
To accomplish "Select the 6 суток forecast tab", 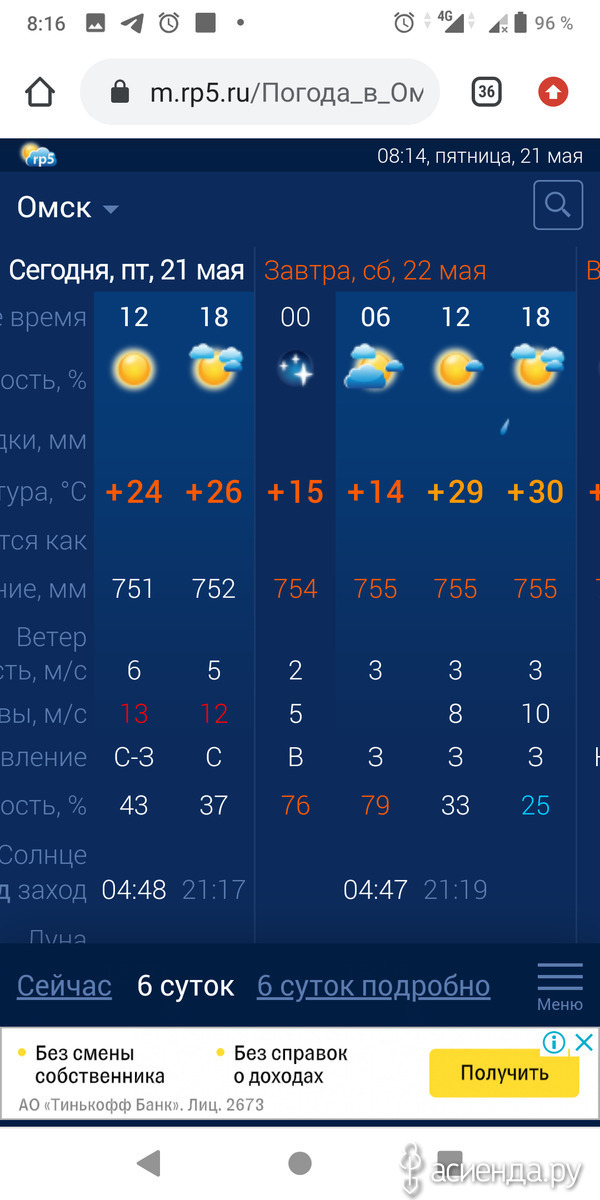I will [185, 986].
